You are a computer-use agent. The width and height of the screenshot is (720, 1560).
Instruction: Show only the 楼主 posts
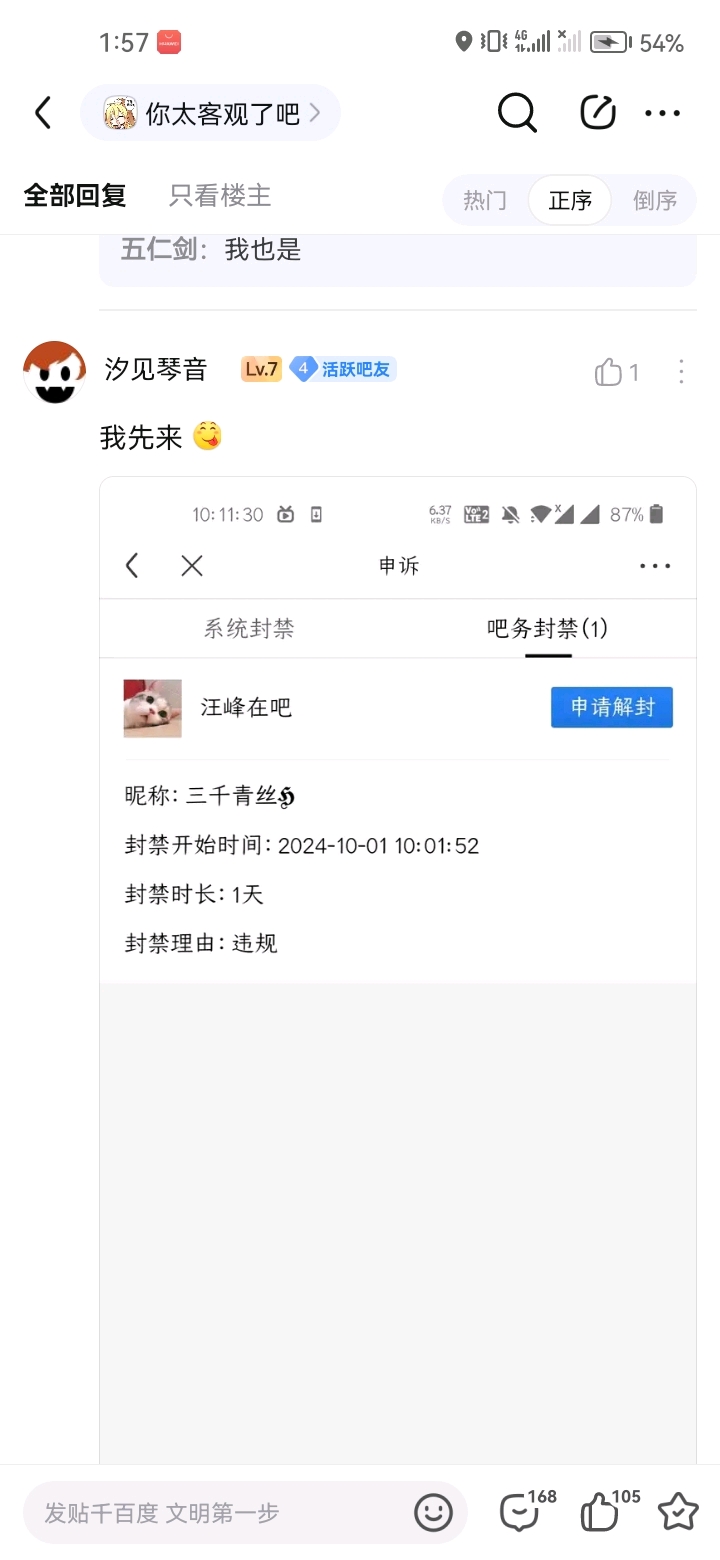coord(220,196)
